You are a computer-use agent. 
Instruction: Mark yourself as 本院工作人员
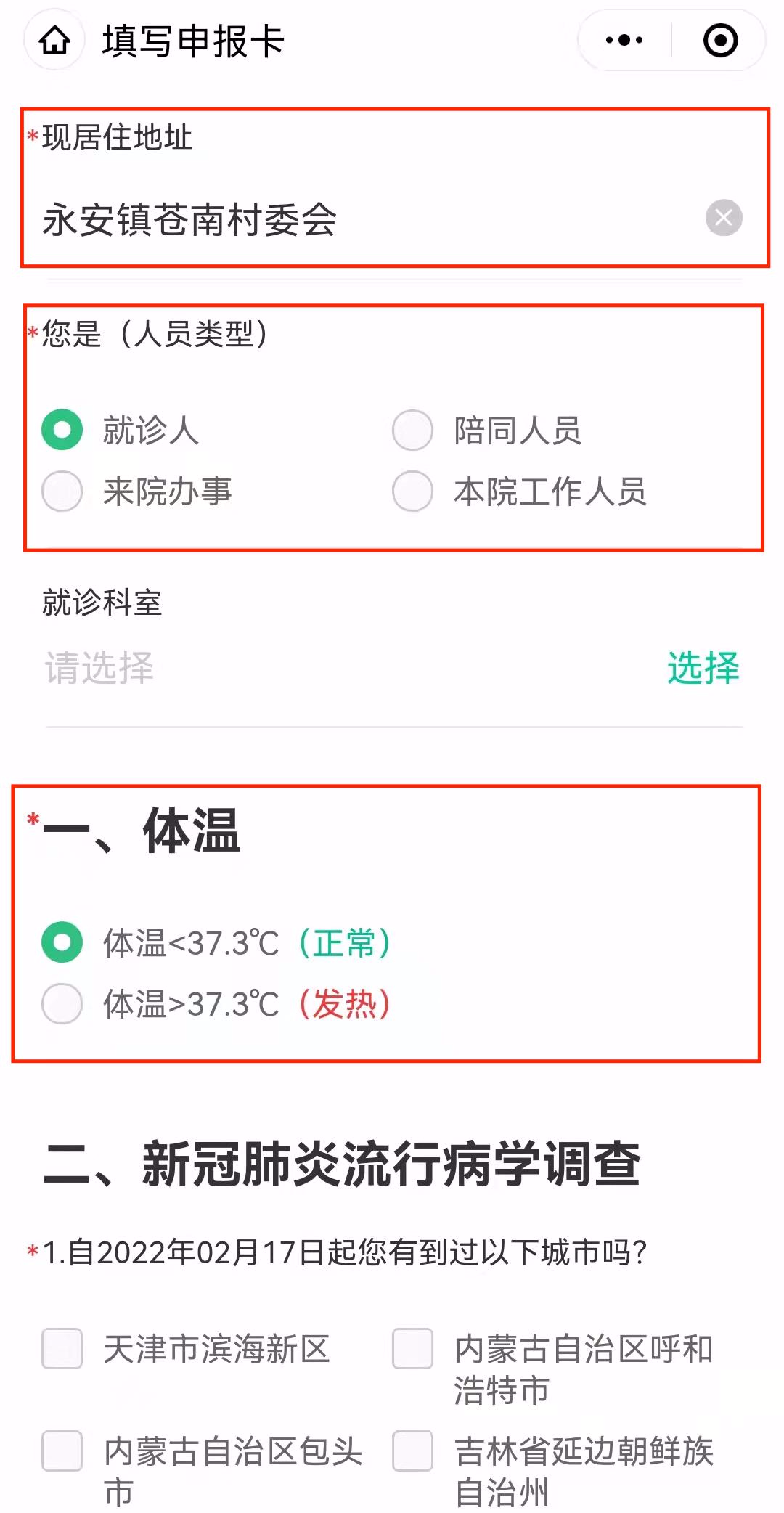[x=413, y=492]
